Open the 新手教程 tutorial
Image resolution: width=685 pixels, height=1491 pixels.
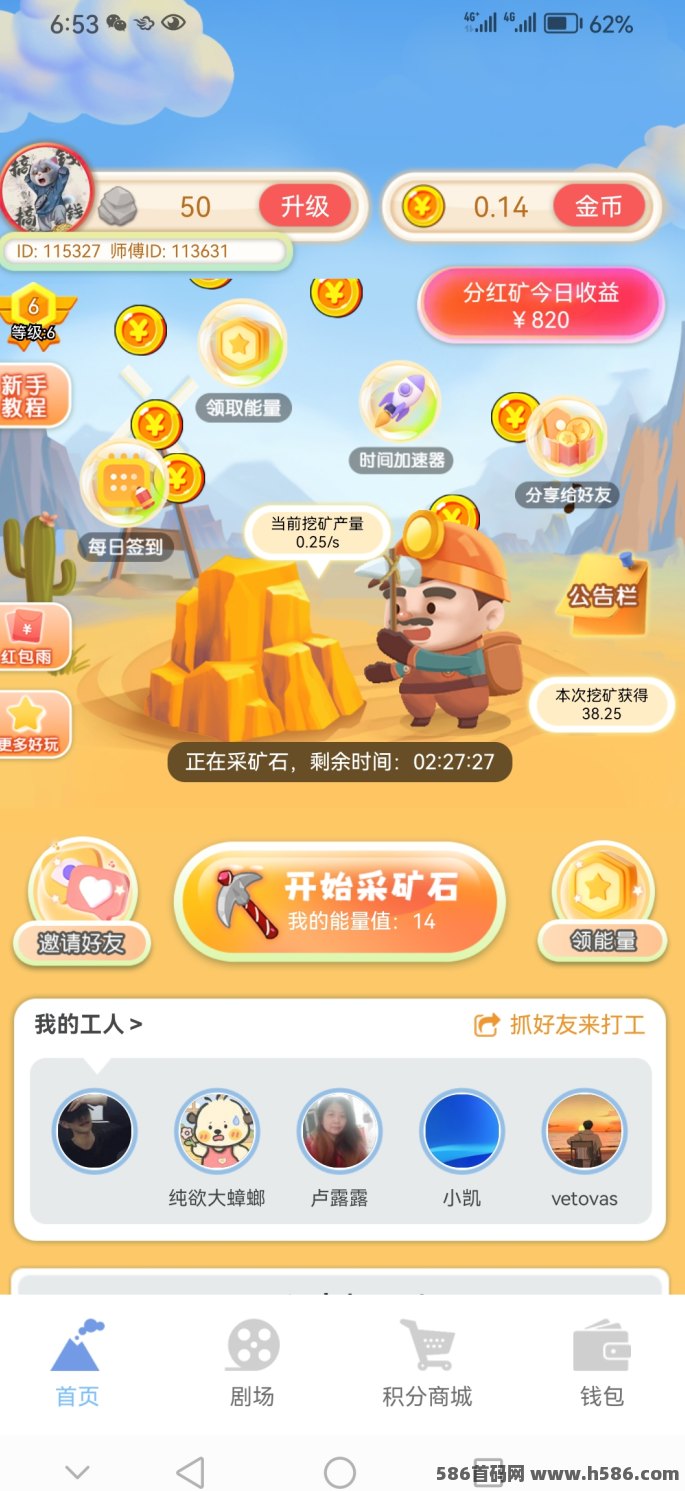click(28, 396)
